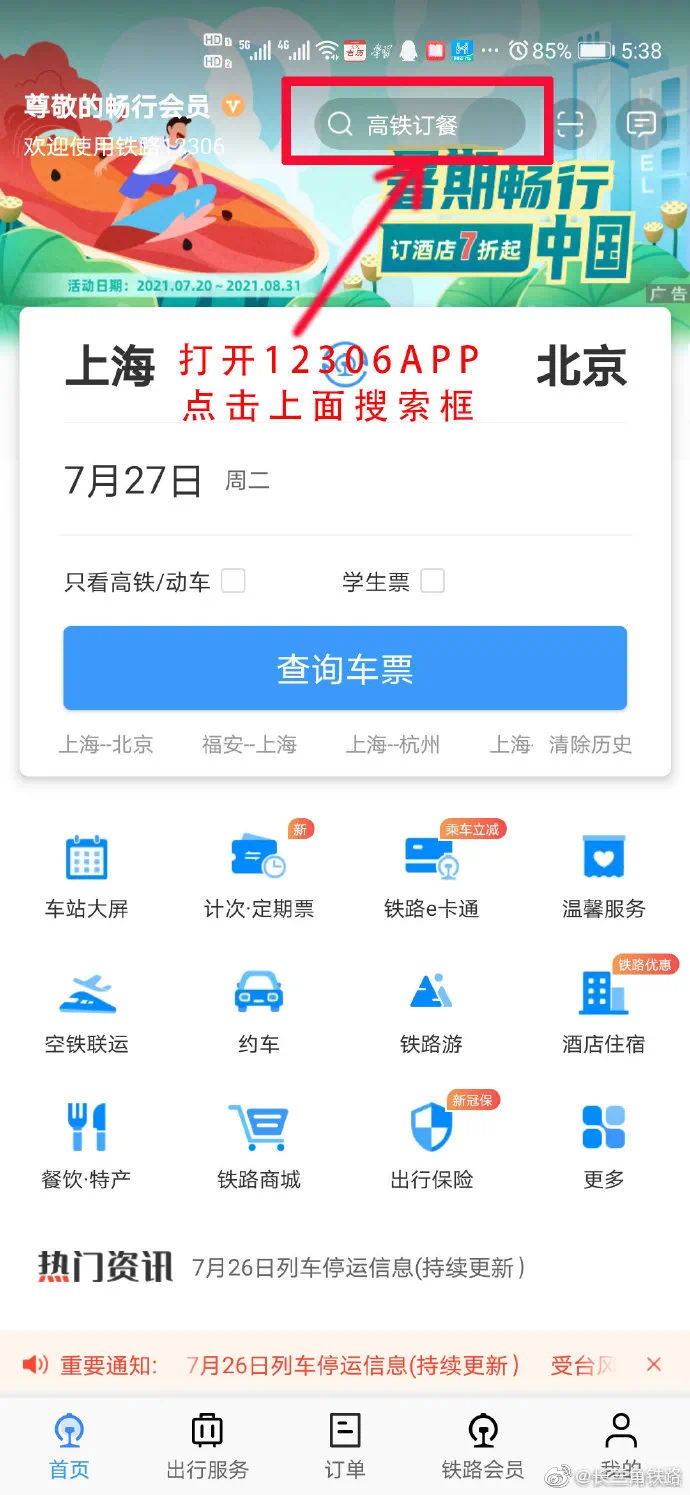Change the departure station 上海
This screenshot has height=1495, width=690.
pos(111,367)
